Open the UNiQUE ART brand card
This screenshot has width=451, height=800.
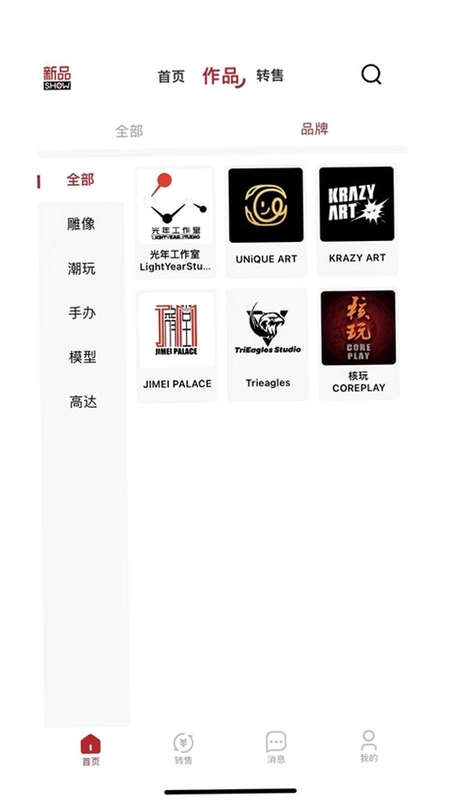266,222
